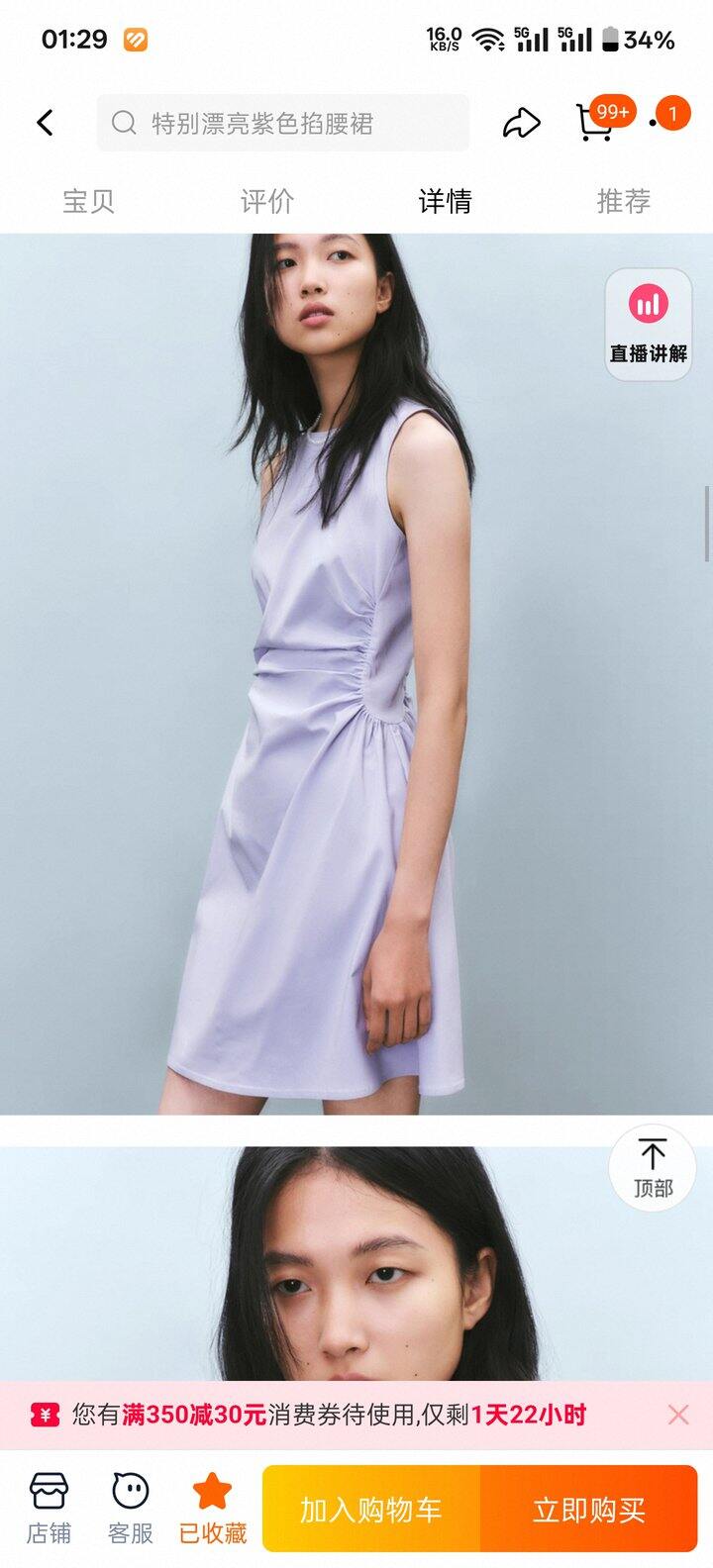Dismiss the 满350减30元 coupon banner
The width and height of the screenshot is (713, 1568).
click(678, 1415)
